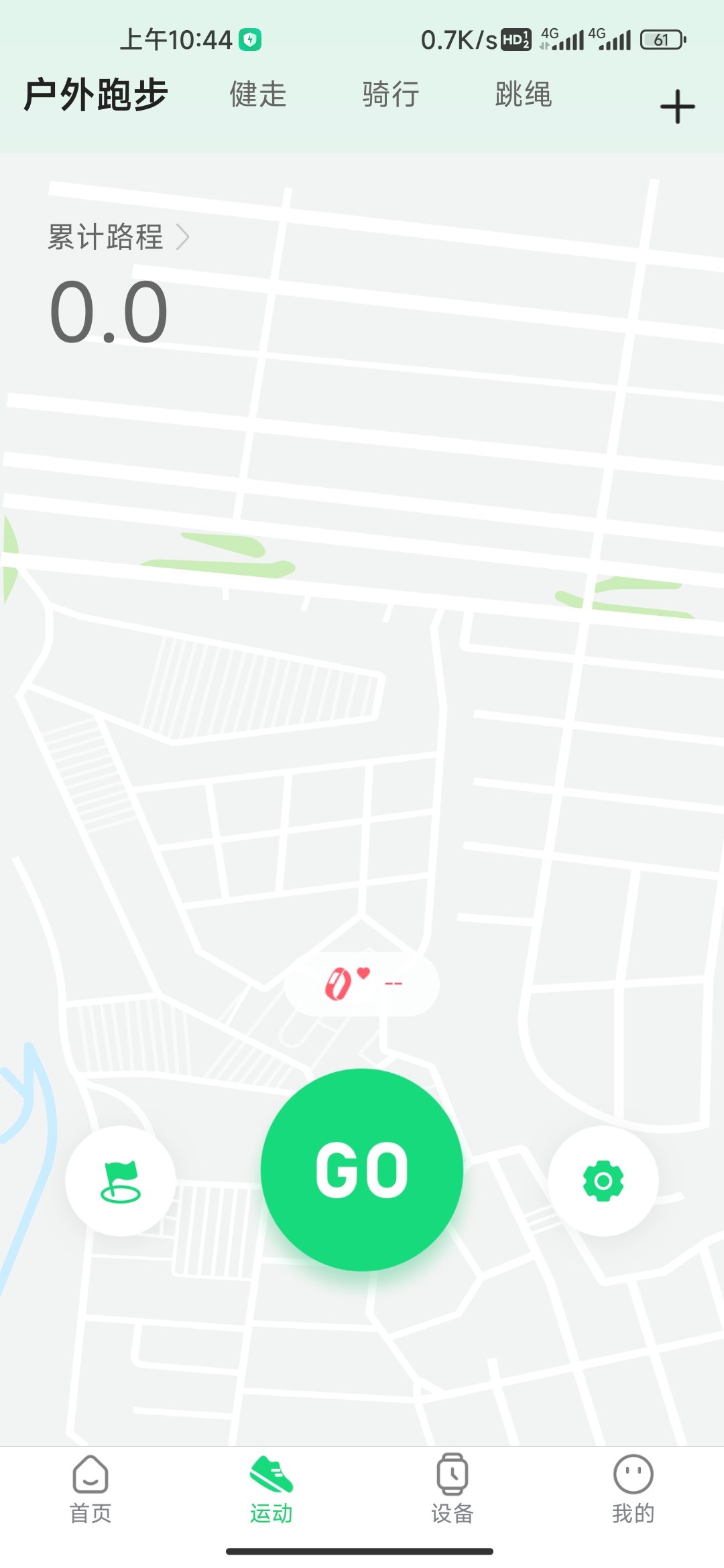The image size is (724, 1568).
Task: Switch to the 骑行 tab
Action: click(391, 94)
